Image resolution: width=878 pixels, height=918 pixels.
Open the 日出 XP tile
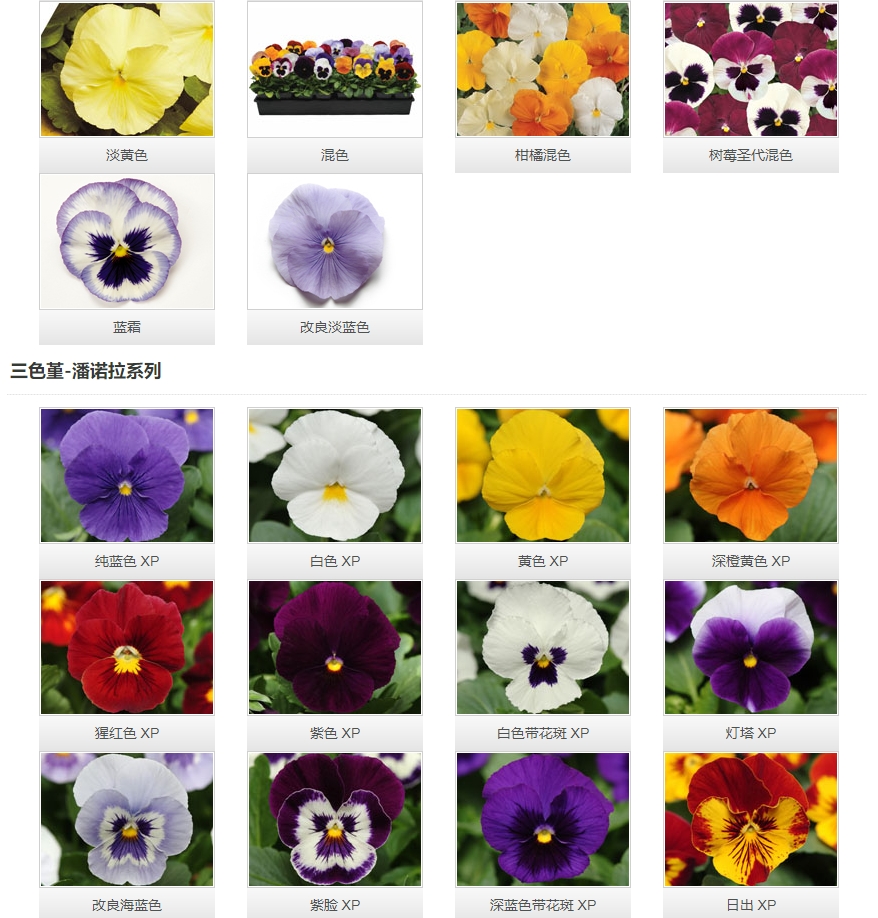[751, 819]
